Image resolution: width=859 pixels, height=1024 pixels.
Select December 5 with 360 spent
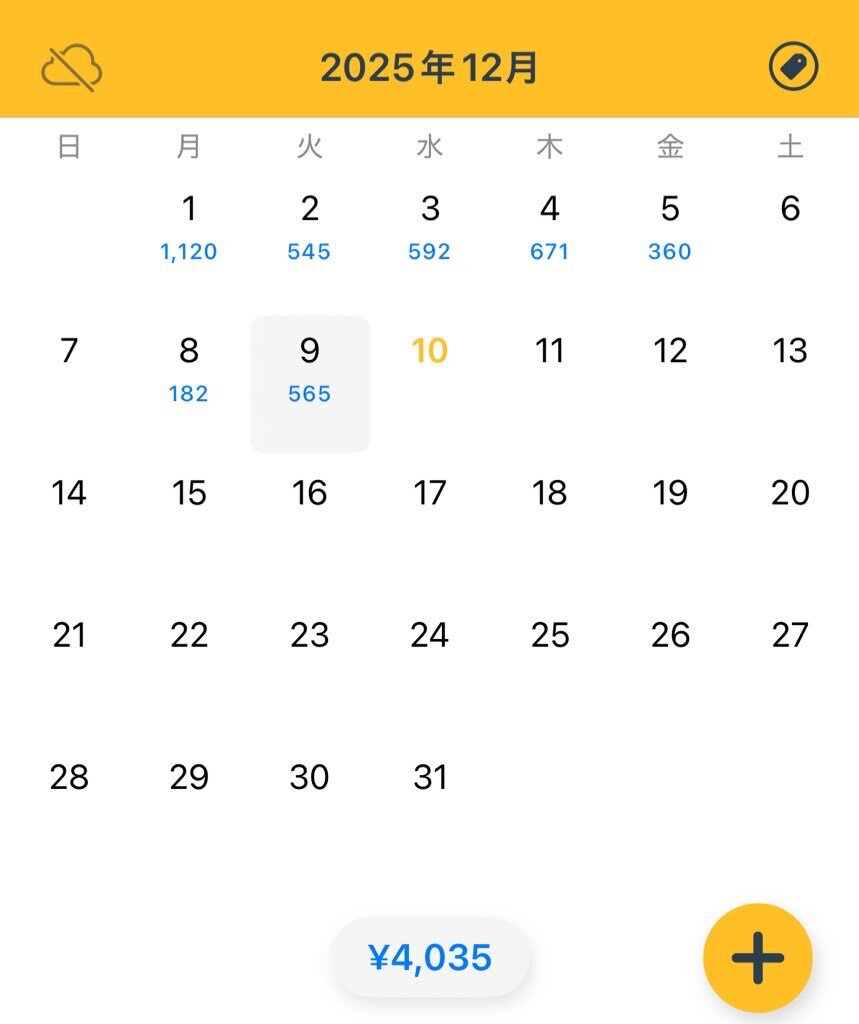[x=670, y=227]
